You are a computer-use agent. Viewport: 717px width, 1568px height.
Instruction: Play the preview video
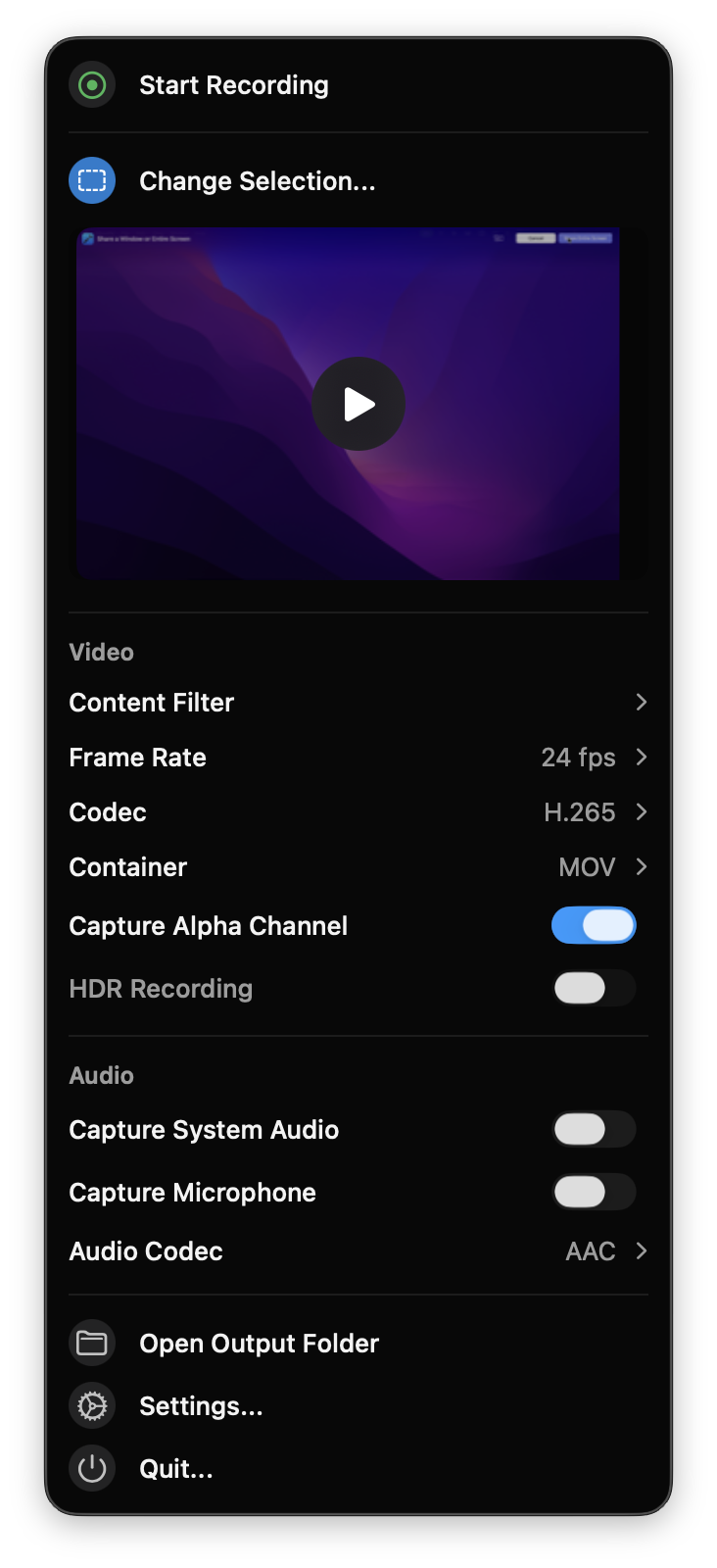tap(358, 404)
